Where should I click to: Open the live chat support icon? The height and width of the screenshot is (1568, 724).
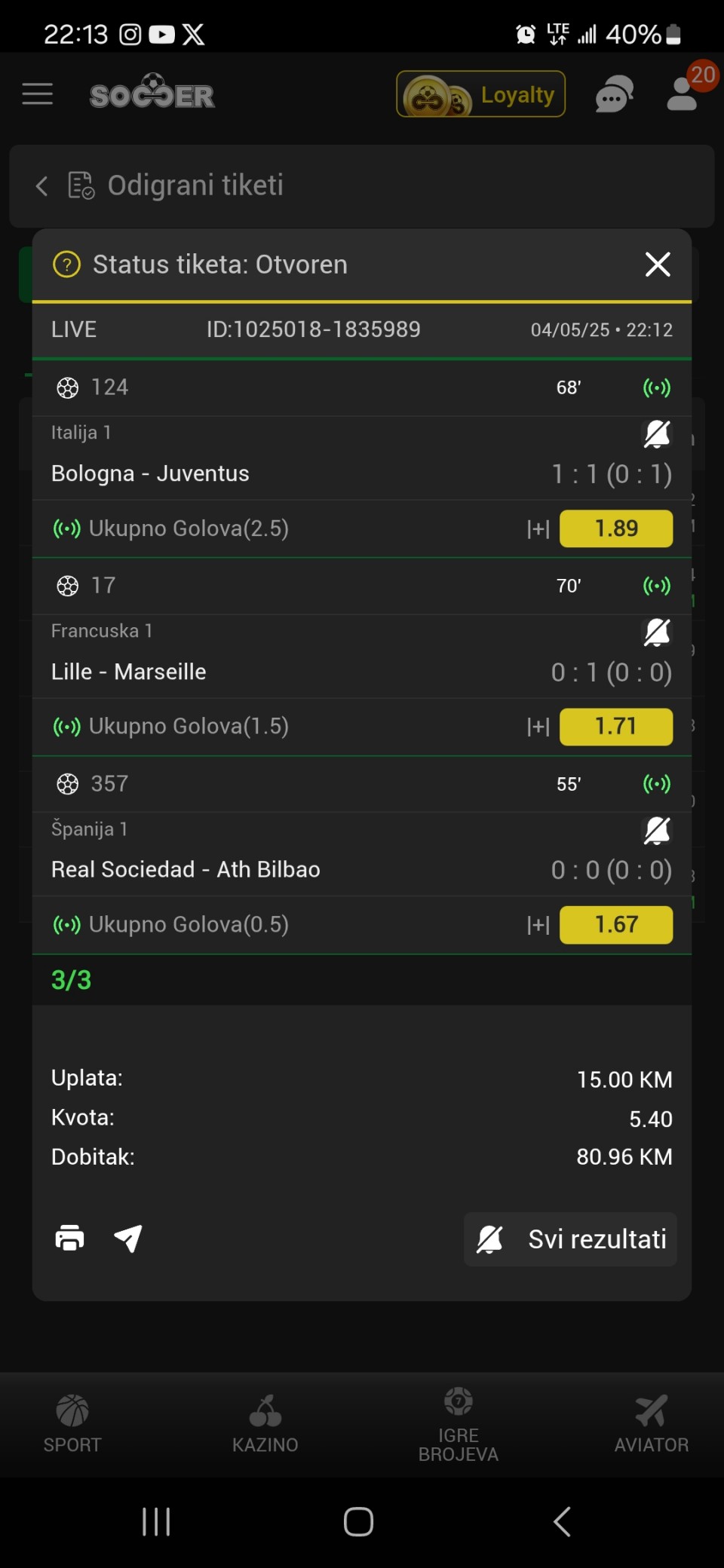[x=614, y=95]
